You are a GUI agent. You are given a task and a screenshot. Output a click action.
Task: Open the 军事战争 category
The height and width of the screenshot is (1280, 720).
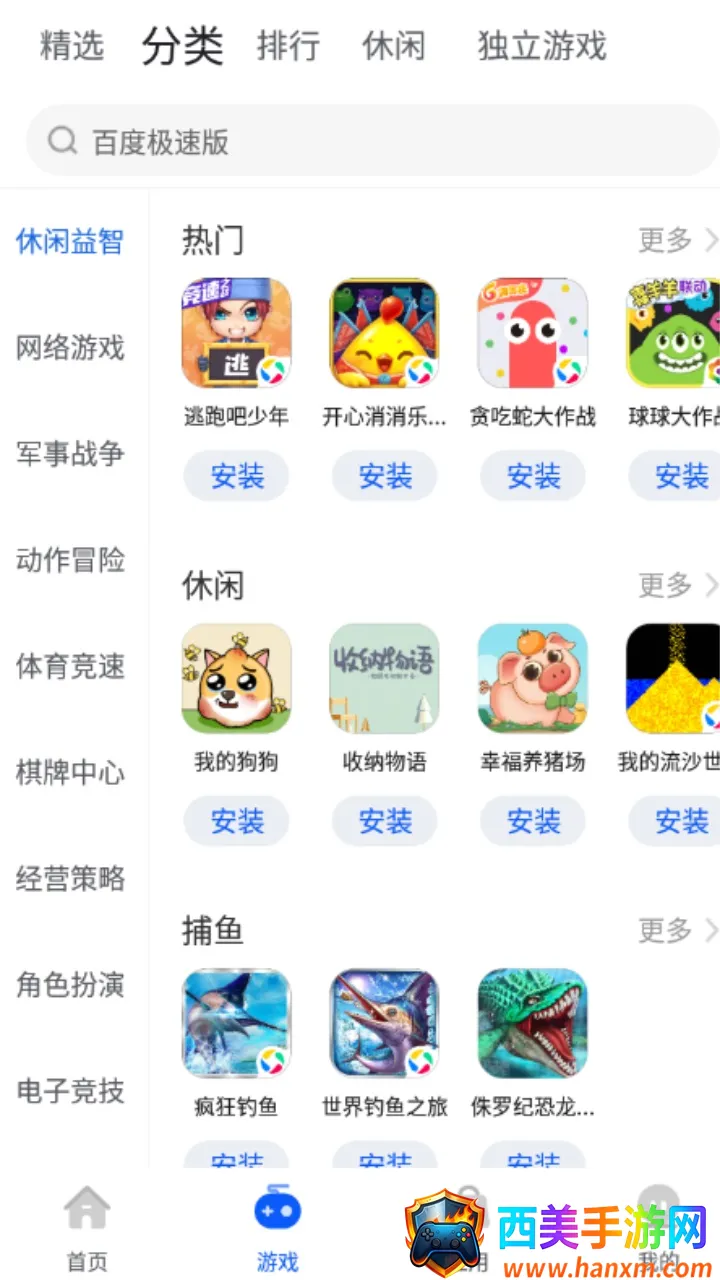click(x=70, y=454)
